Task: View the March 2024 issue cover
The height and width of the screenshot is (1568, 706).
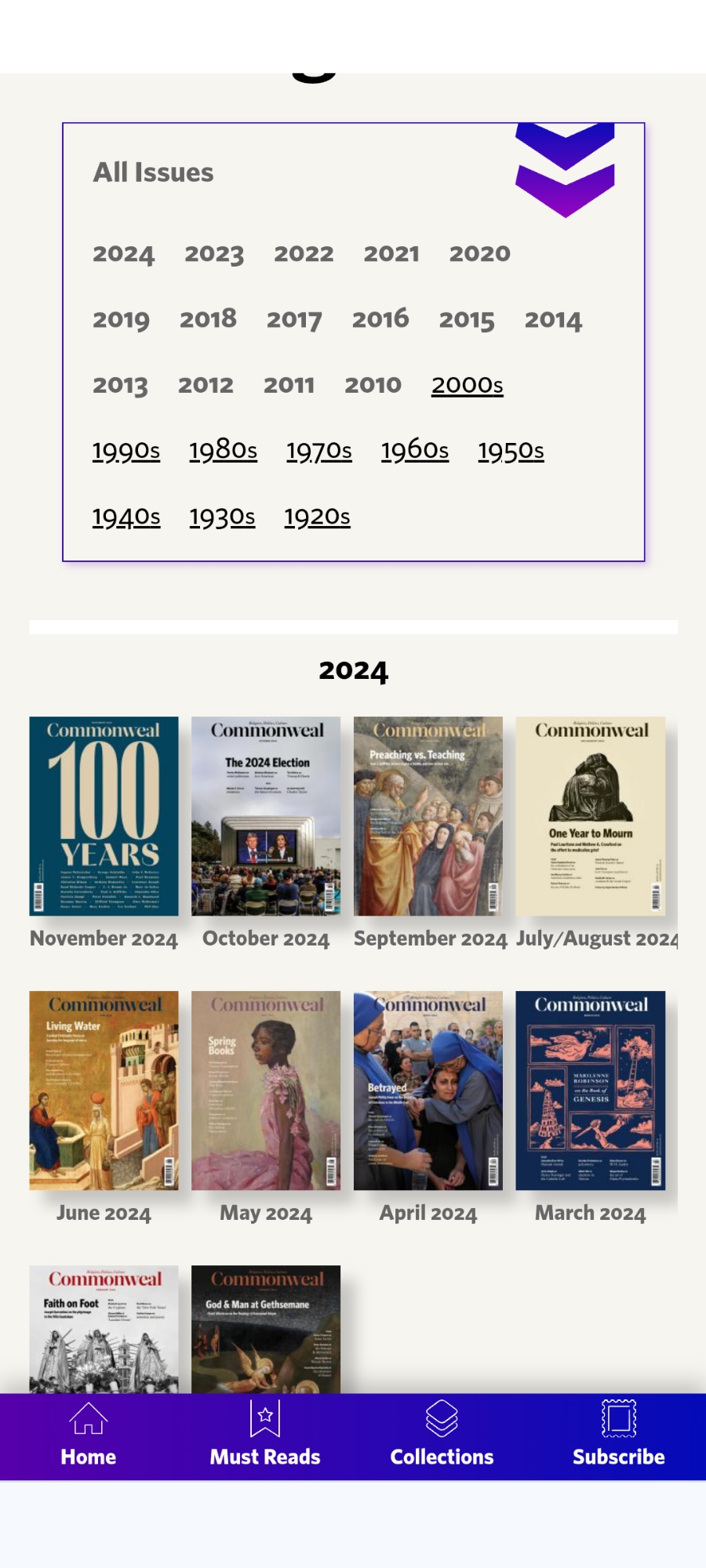Action: [x=590, y=1091]
